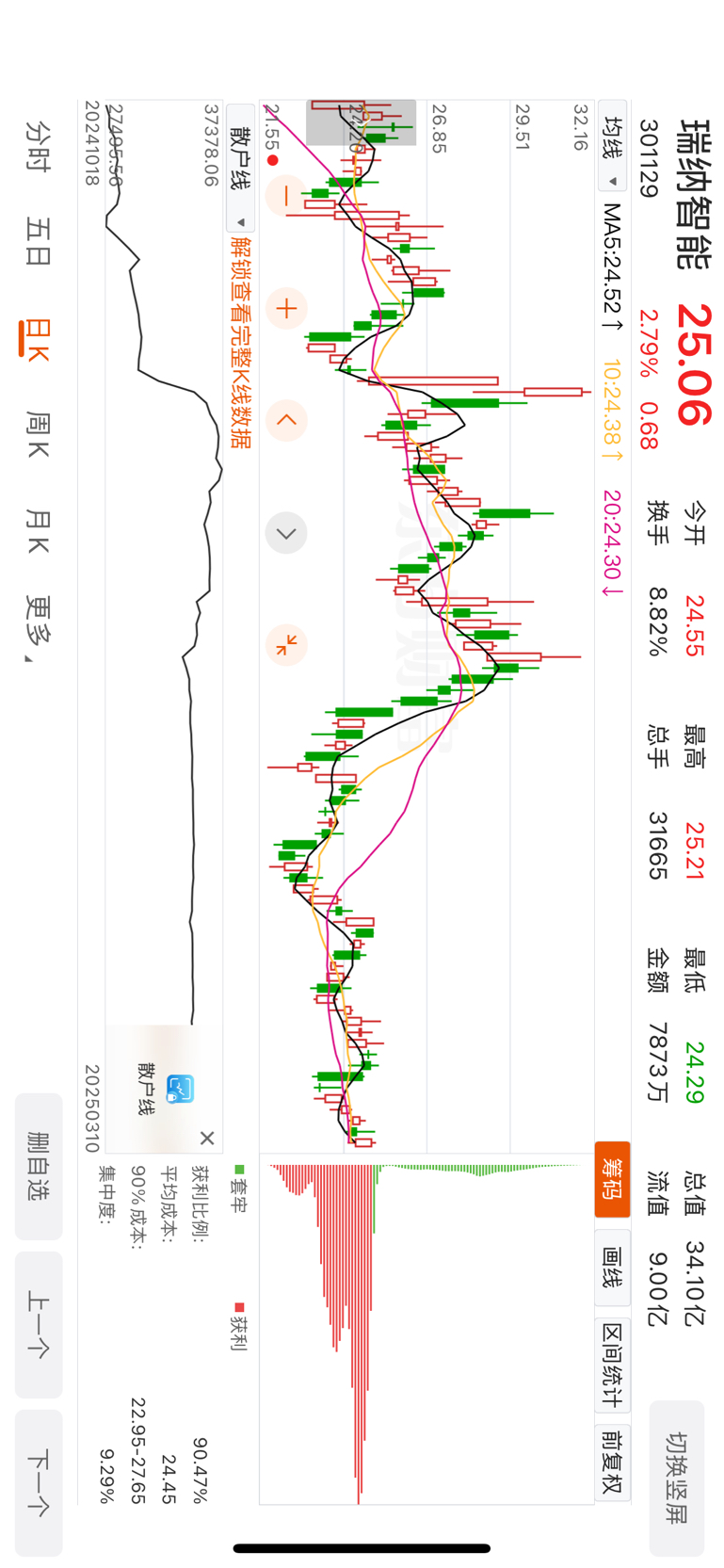Tap 解锁查看完整K线数据 to unlock data
This screenshot has height=1568, width=724.
point(241,343)
